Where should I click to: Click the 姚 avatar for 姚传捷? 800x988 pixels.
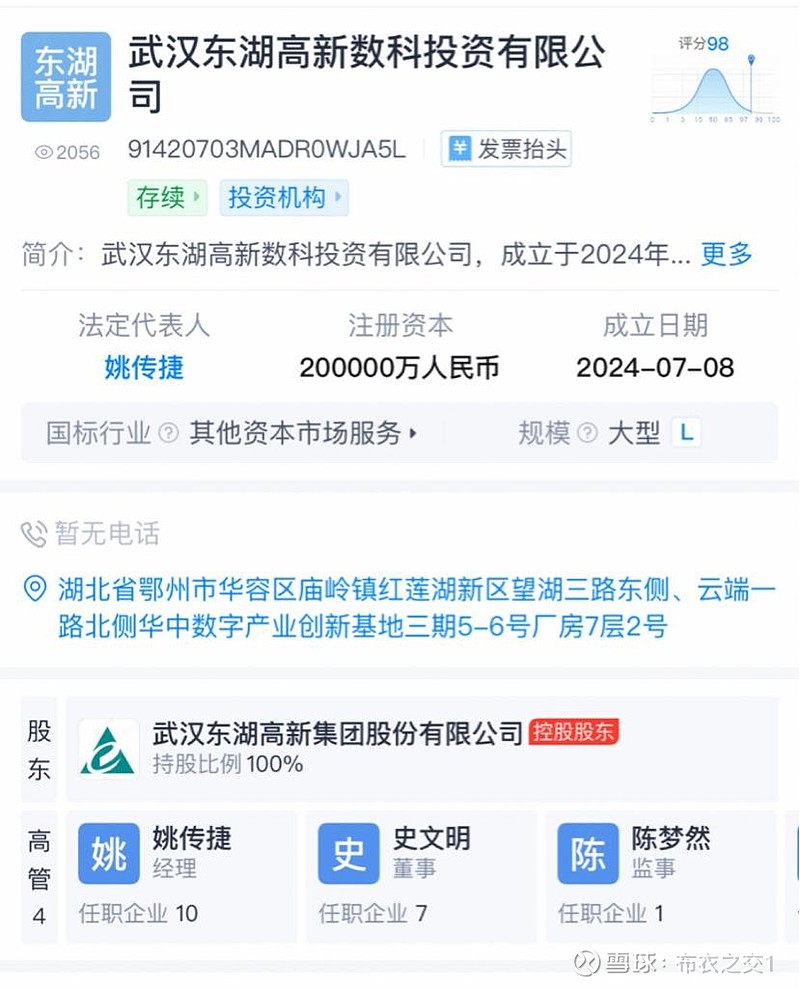pos(108,854)
